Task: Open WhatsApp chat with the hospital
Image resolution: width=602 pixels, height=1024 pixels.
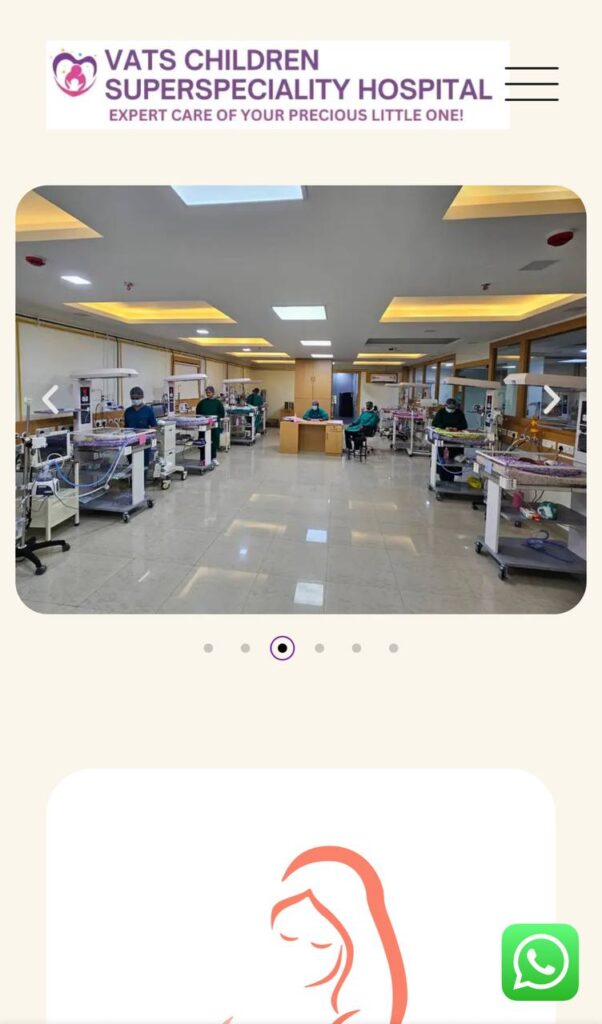Action: click(x=540, y=962)
